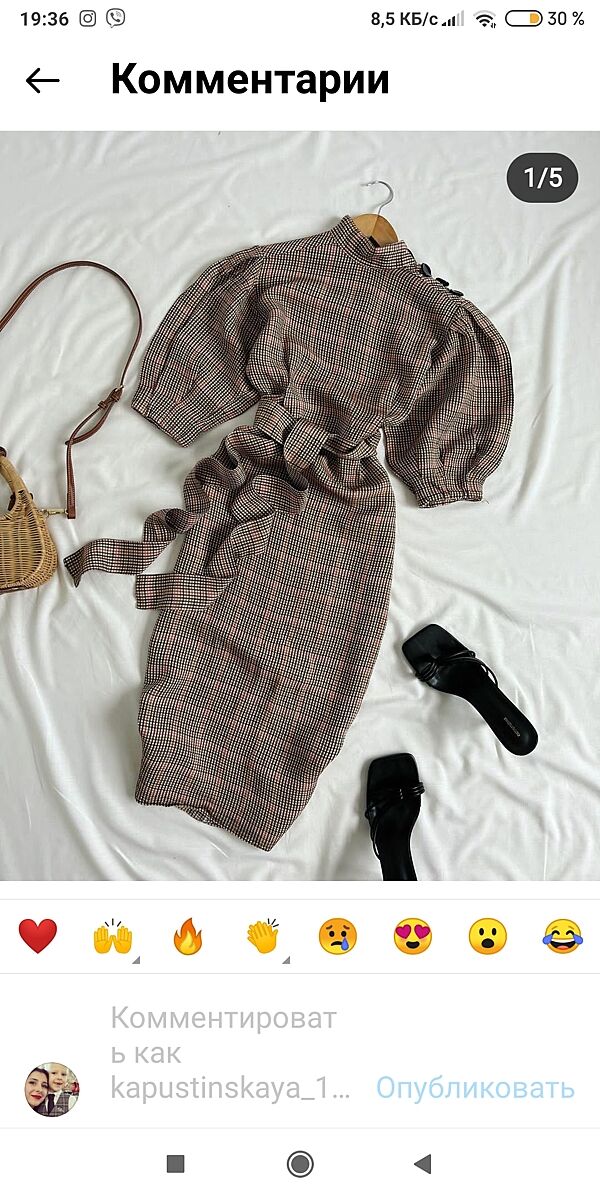Go back from the Комментарии screen
Image resolution: width=600 pixels, height=1200 pixels.
[x=43, y=81]
